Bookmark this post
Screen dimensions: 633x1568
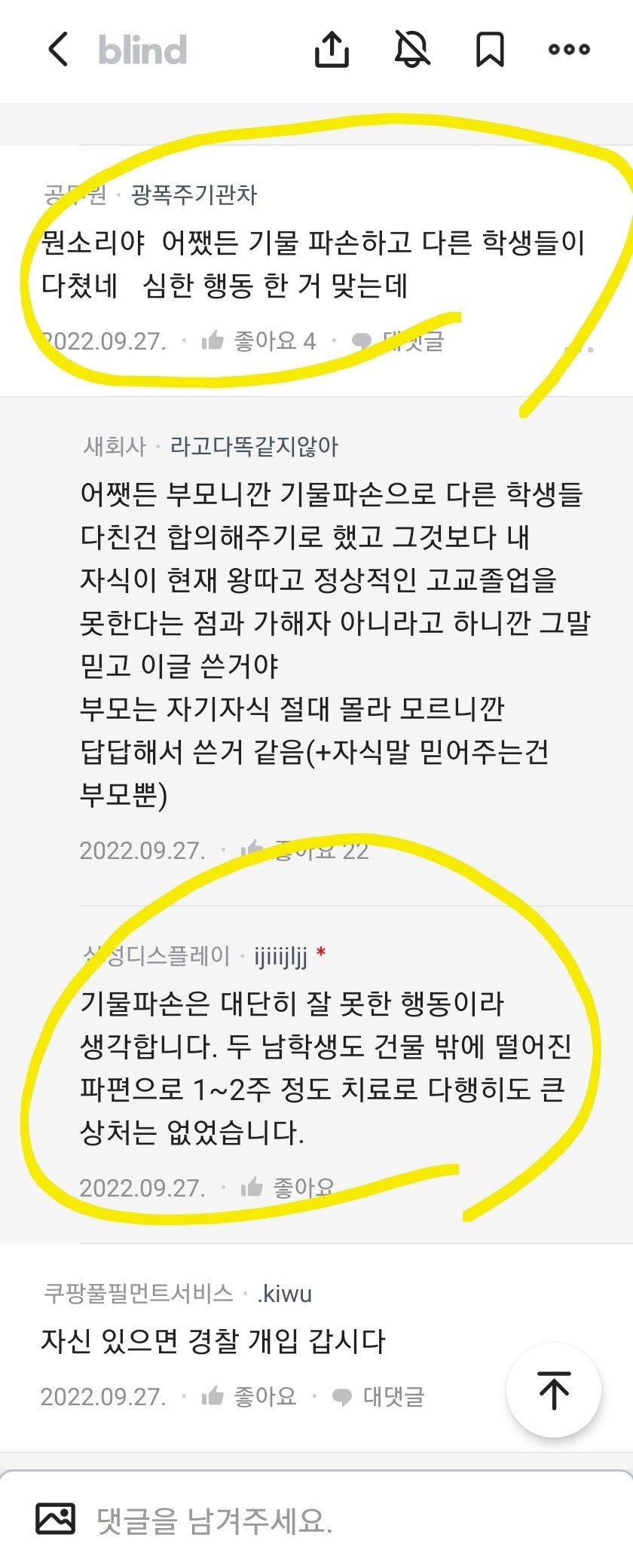(490, 50)
